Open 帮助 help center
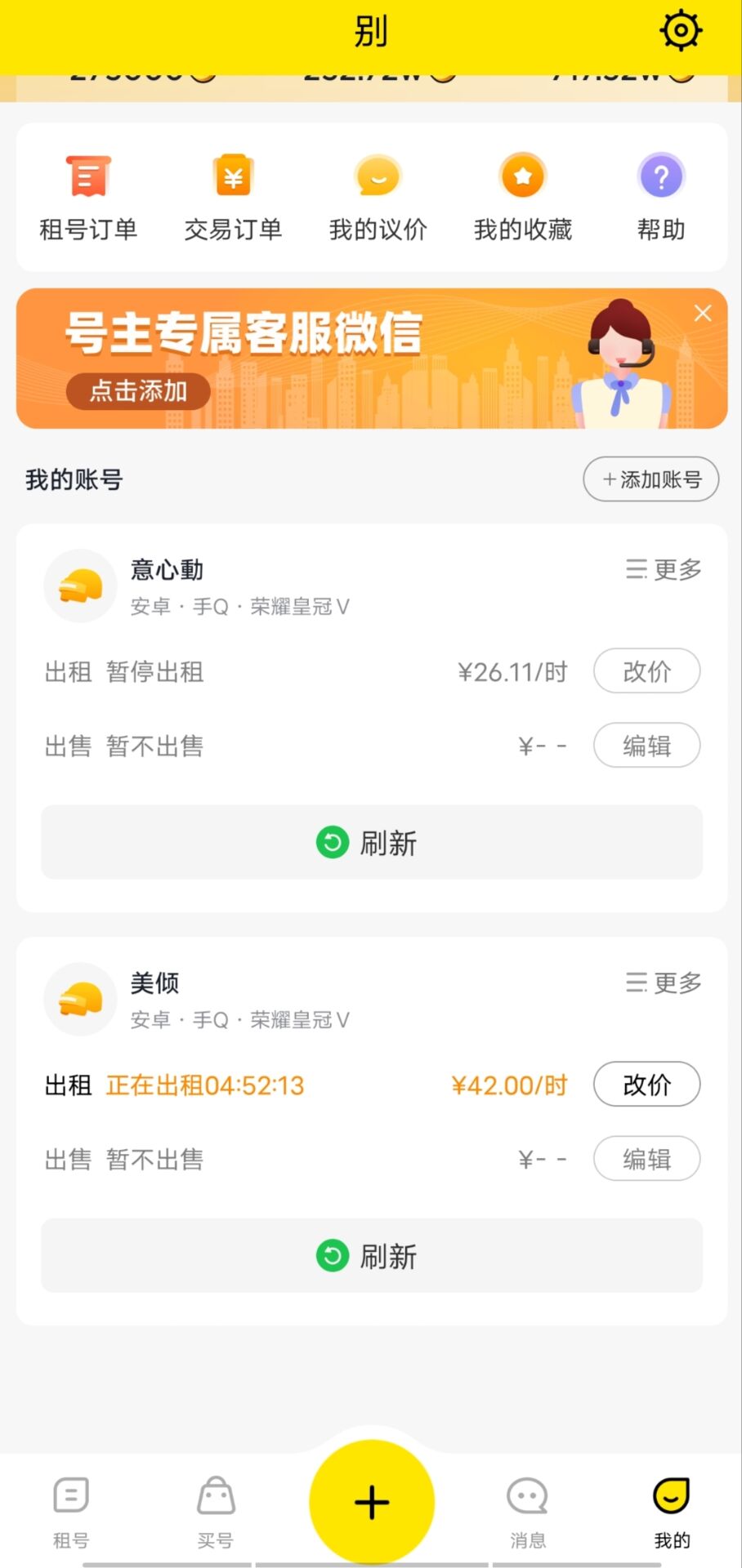 (660, 196)
